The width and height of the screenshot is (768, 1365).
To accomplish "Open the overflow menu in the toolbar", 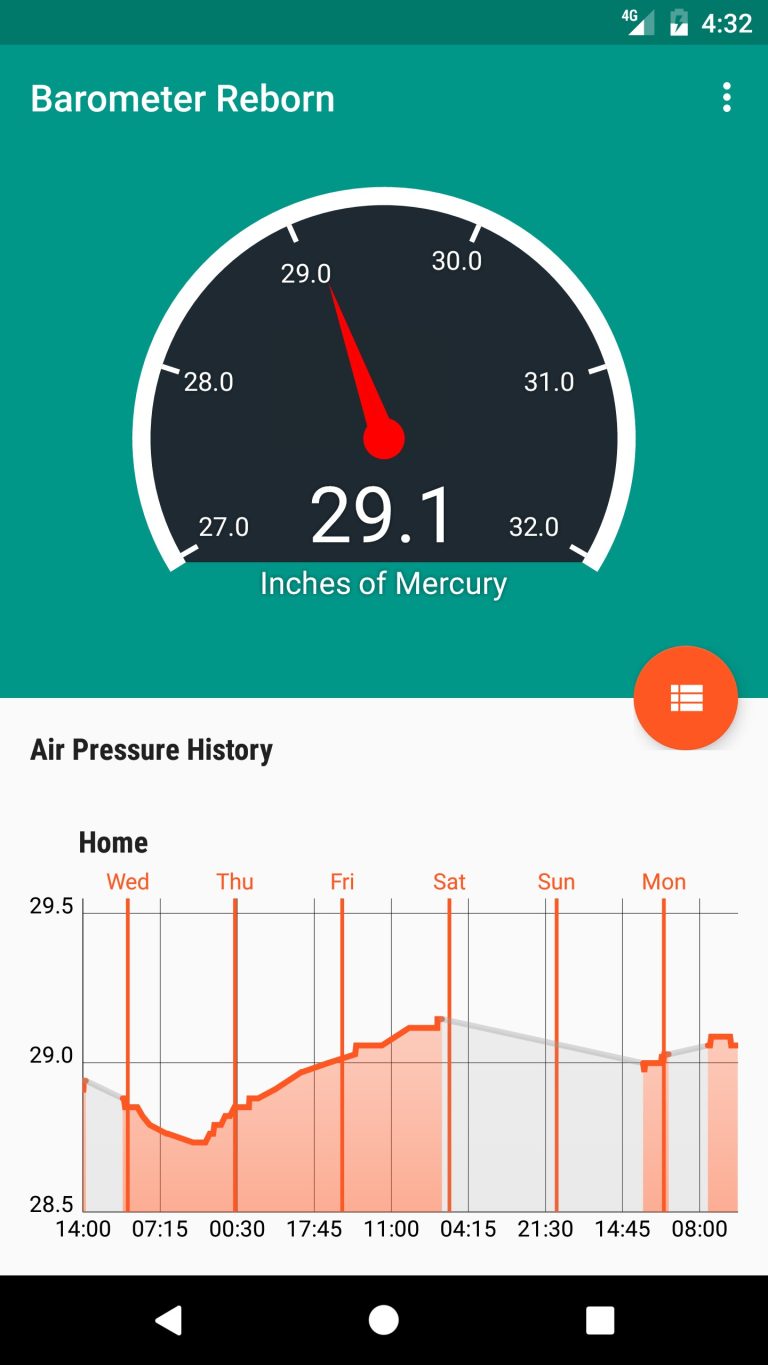I will (x=726, y=97).
